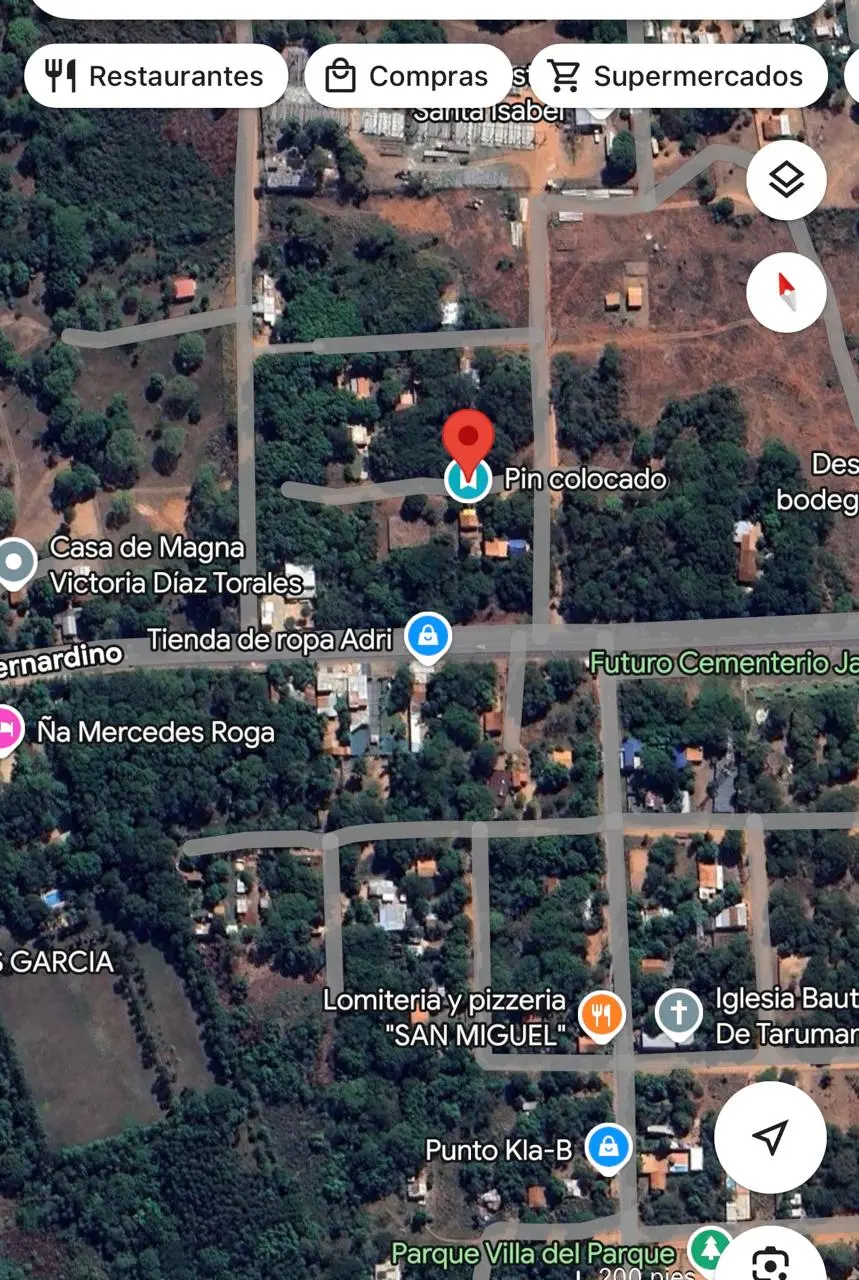The height and width of the screenshot is (1280, 859).
Task: Open Ña Mercedes Roga lodging marker
Action: coord(8,730)
